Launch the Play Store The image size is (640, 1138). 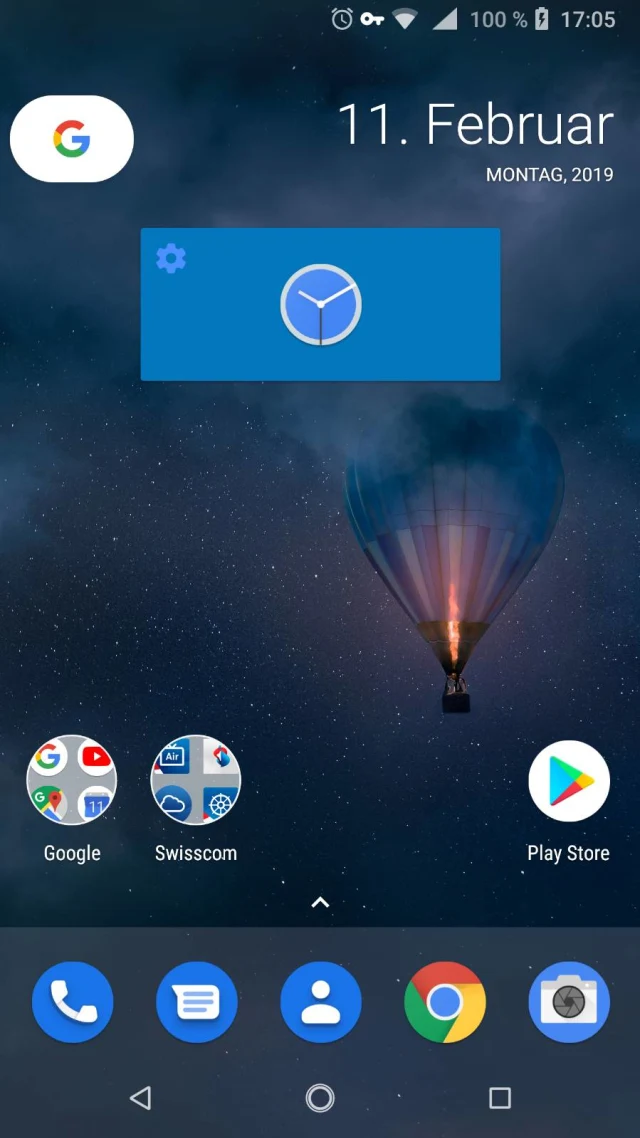coord(568,781)
